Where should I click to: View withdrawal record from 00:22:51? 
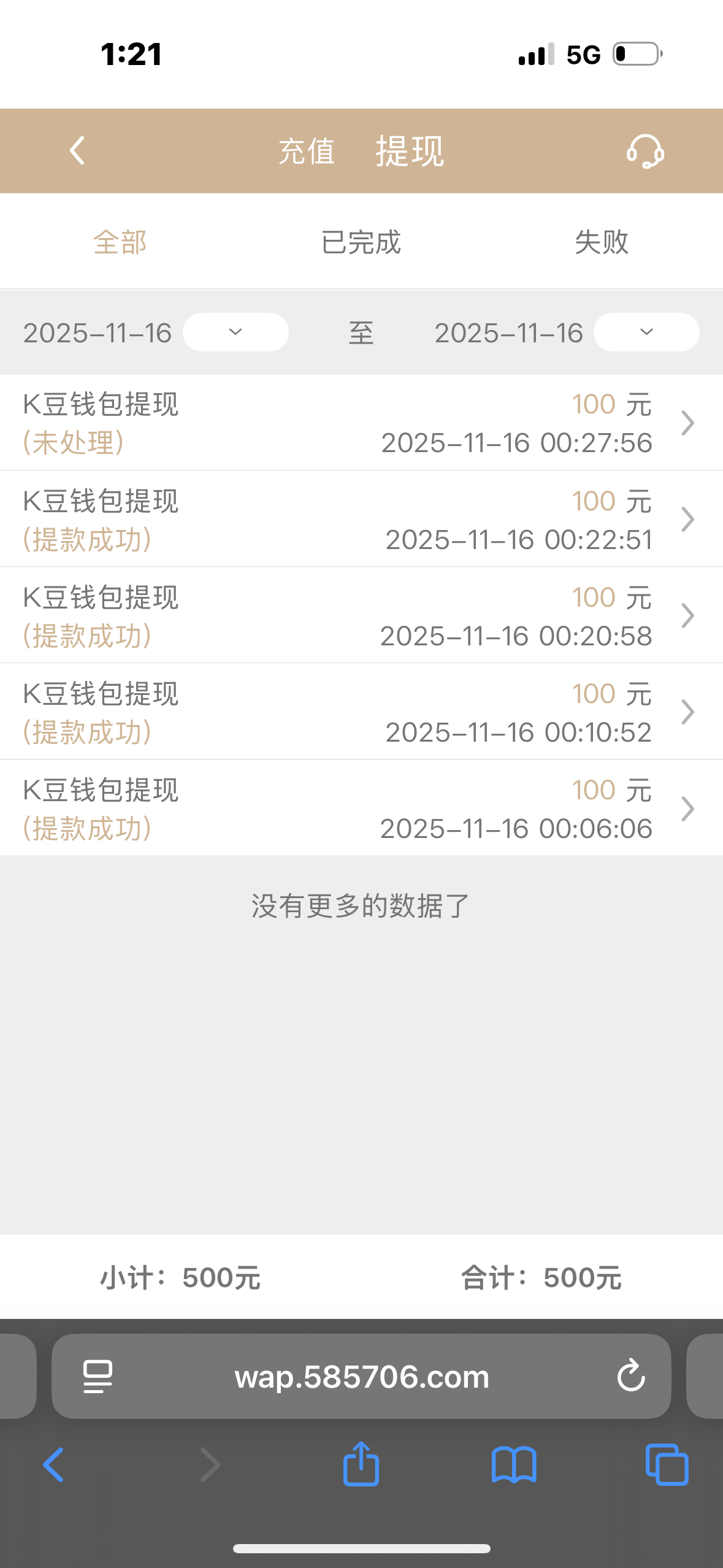(x=361, y=520)
